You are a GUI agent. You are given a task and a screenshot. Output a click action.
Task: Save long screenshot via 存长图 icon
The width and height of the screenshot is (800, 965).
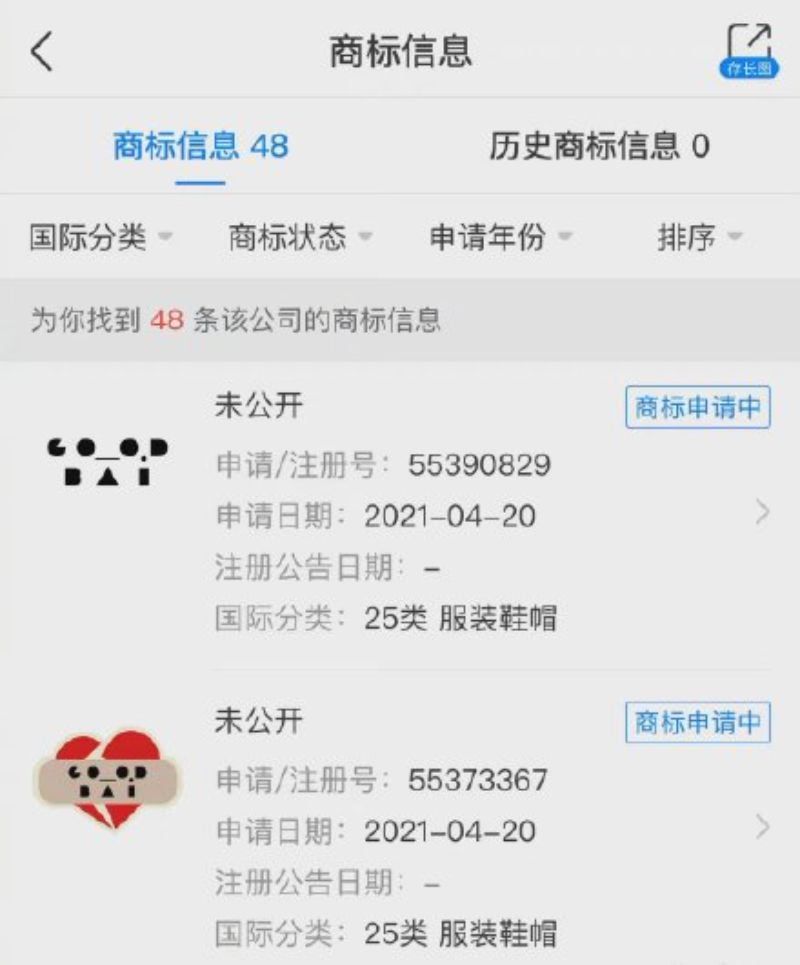point(749,51)
